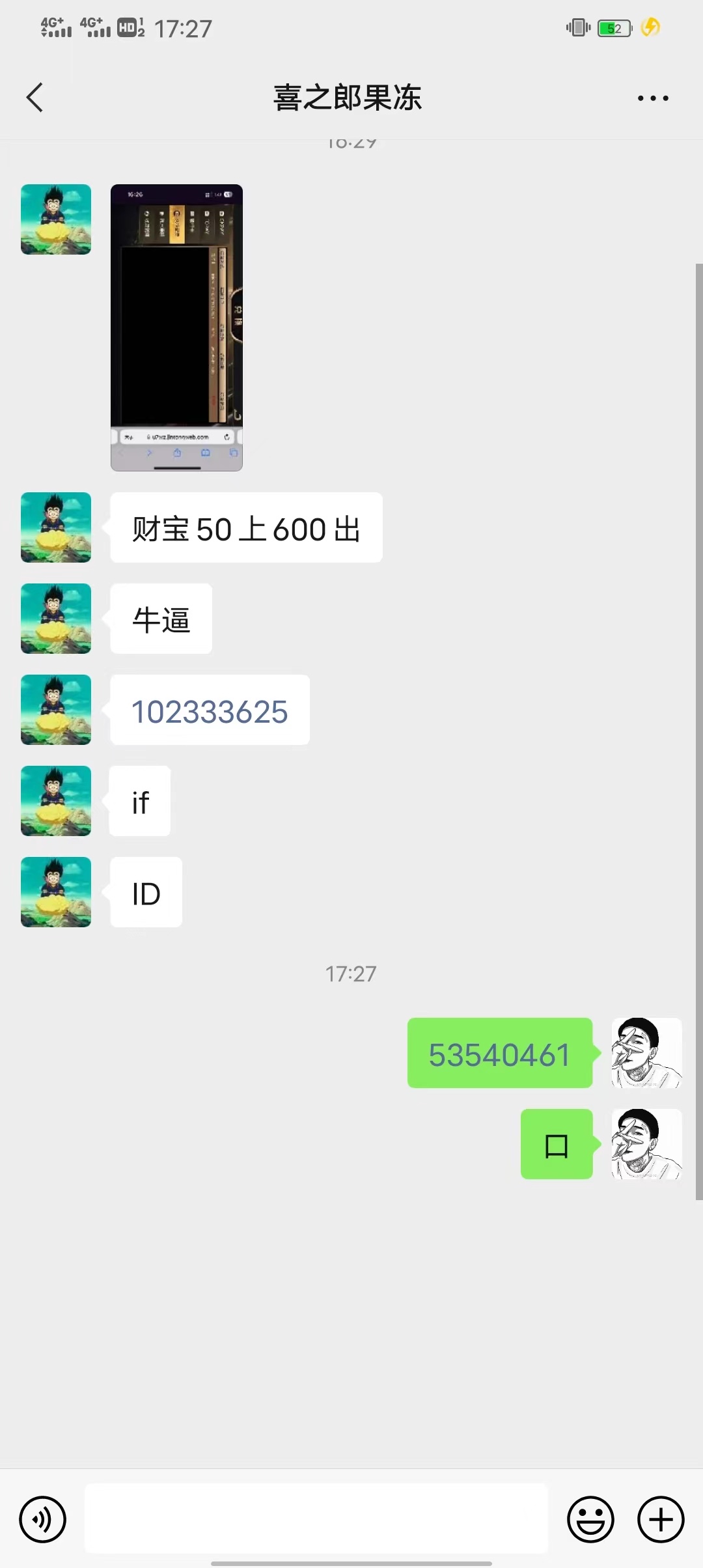Open the emoji sticker panel

click(x=590, y=1519)
